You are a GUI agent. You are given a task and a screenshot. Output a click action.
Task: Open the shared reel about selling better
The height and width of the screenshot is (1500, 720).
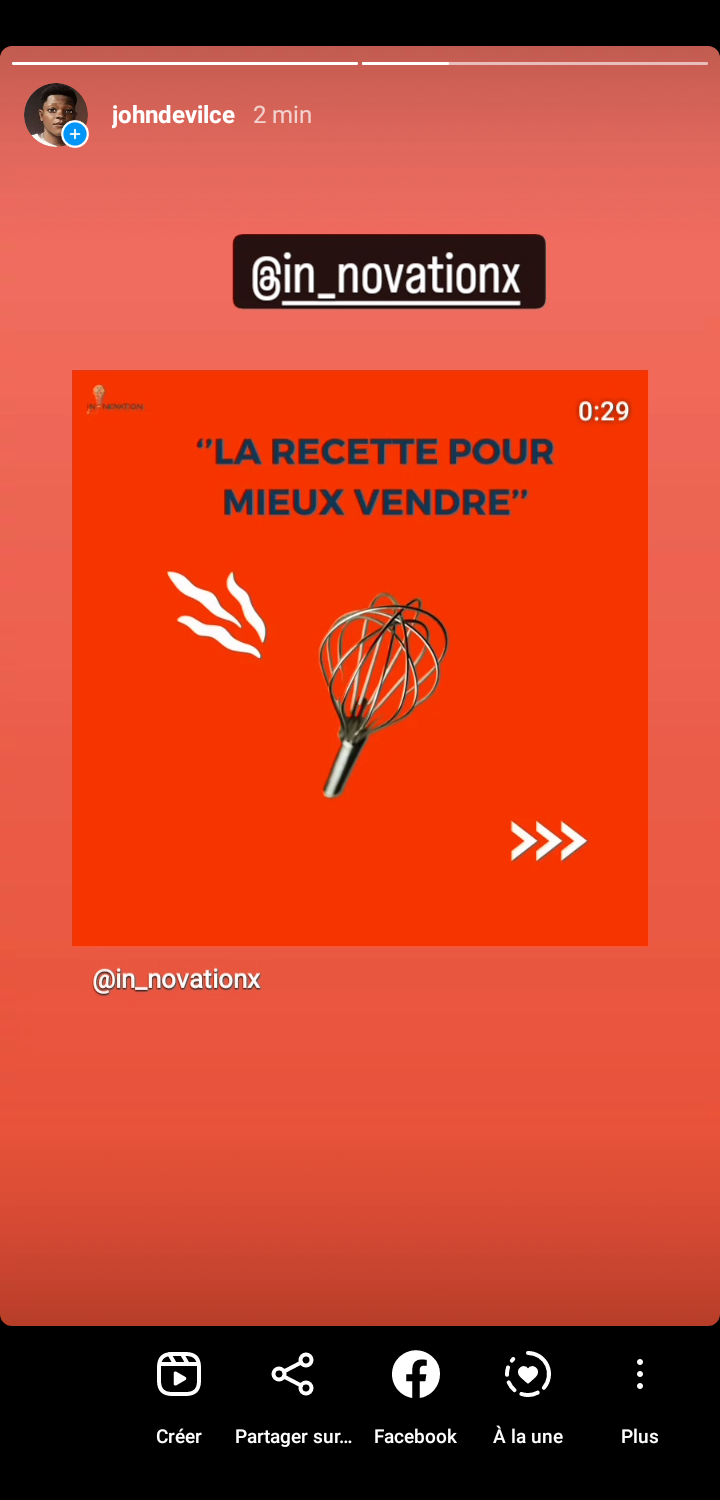point(360,657)
